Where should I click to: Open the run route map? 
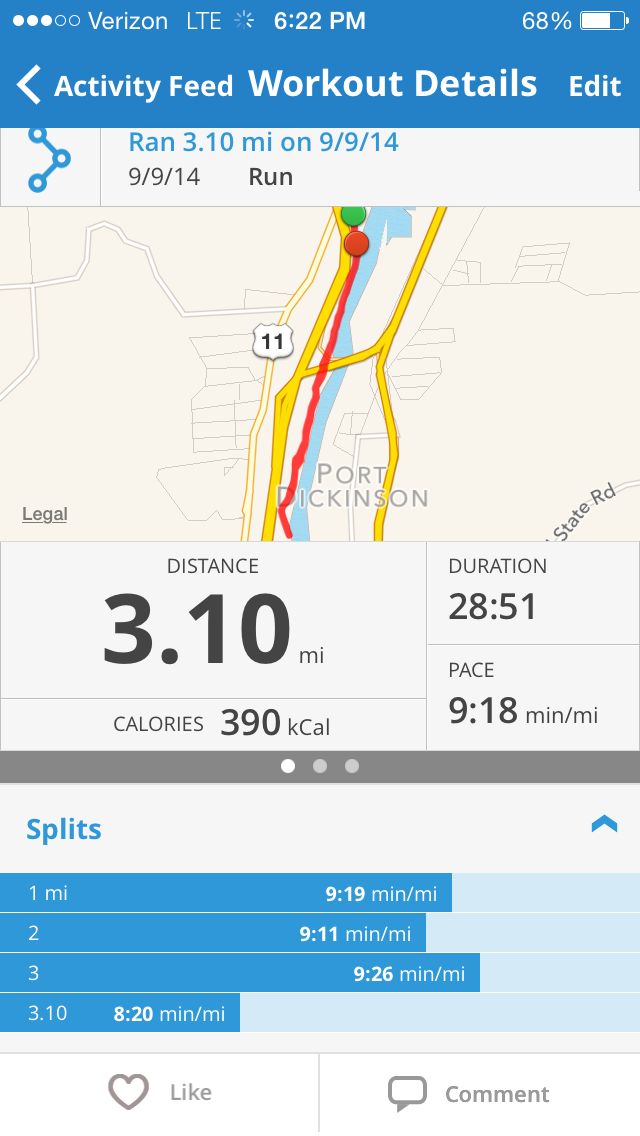pyautogui.click(x=320, y=374)
